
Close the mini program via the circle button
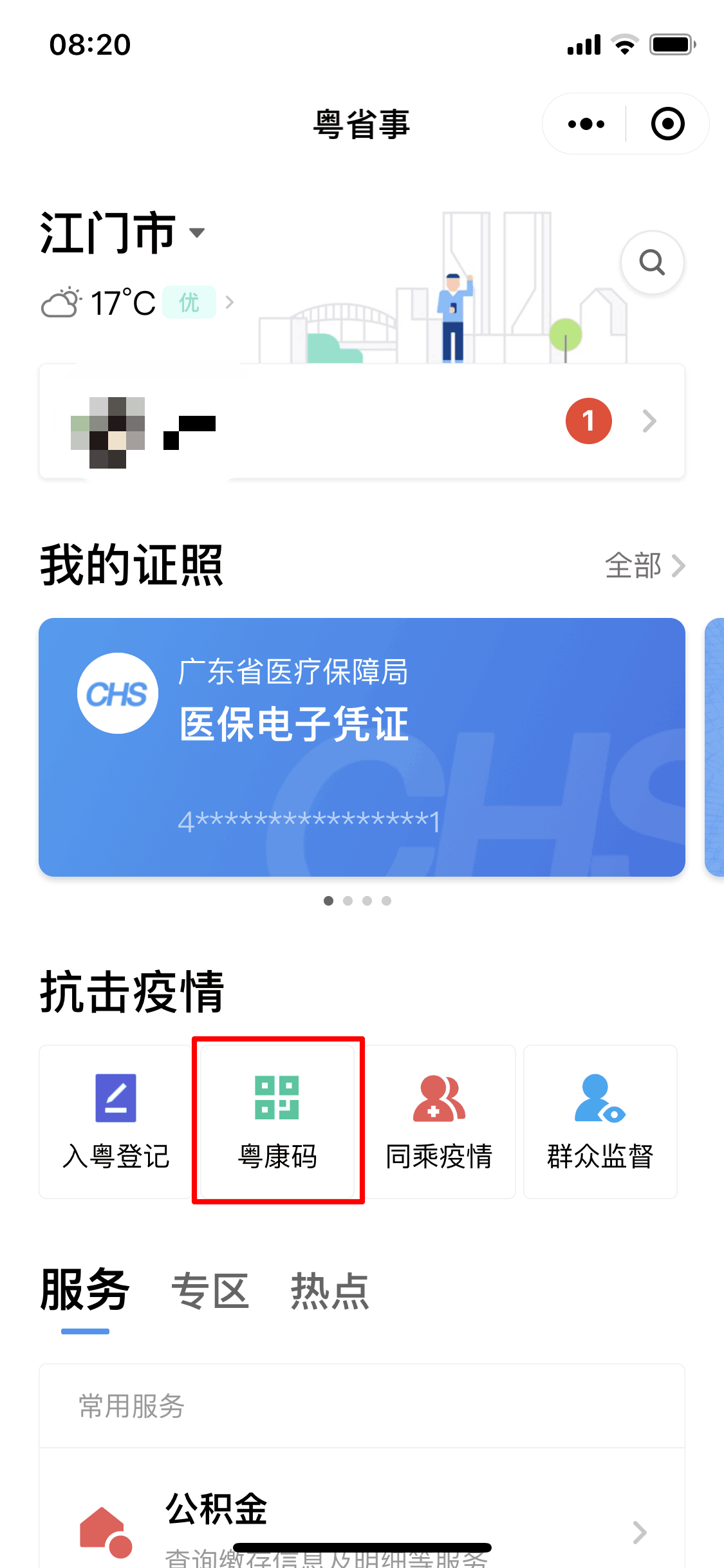(x=667, y=124)
